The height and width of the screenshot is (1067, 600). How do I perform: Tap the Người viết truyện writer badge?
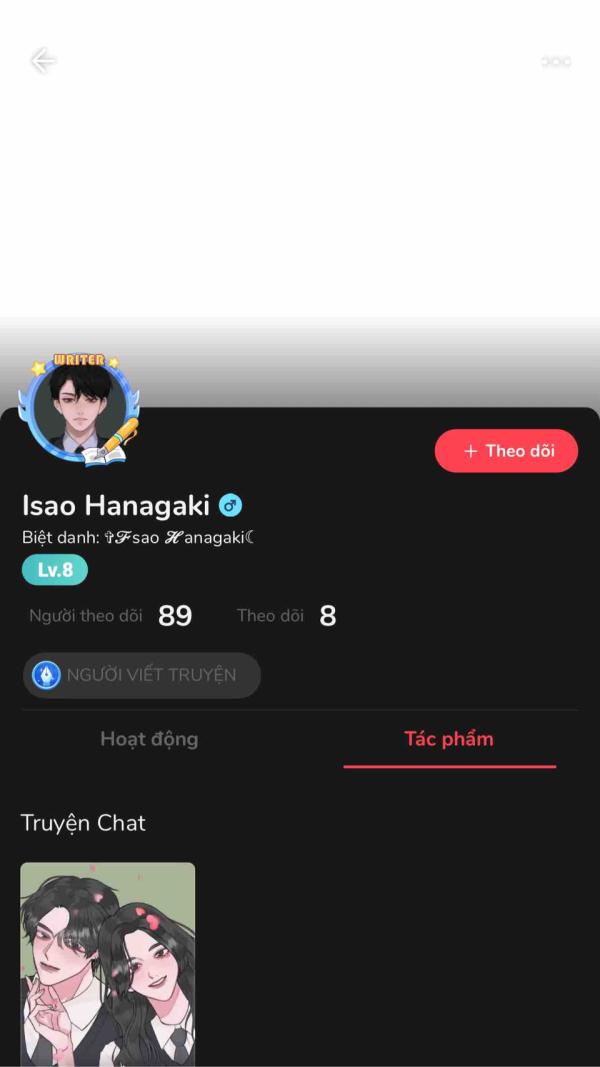[x=141, y=675]
